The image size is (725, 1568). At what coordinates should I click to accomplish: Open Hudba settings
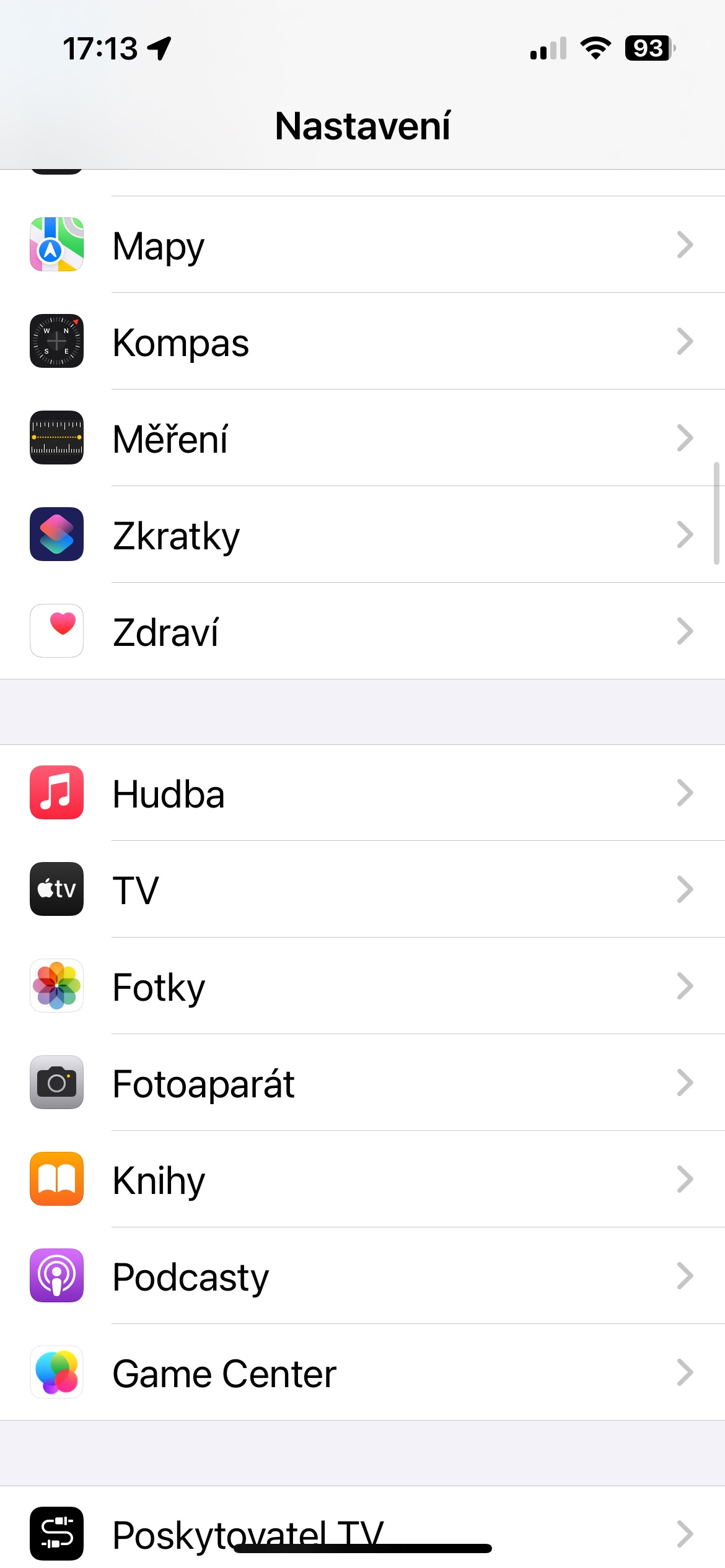tap(362, 793)
